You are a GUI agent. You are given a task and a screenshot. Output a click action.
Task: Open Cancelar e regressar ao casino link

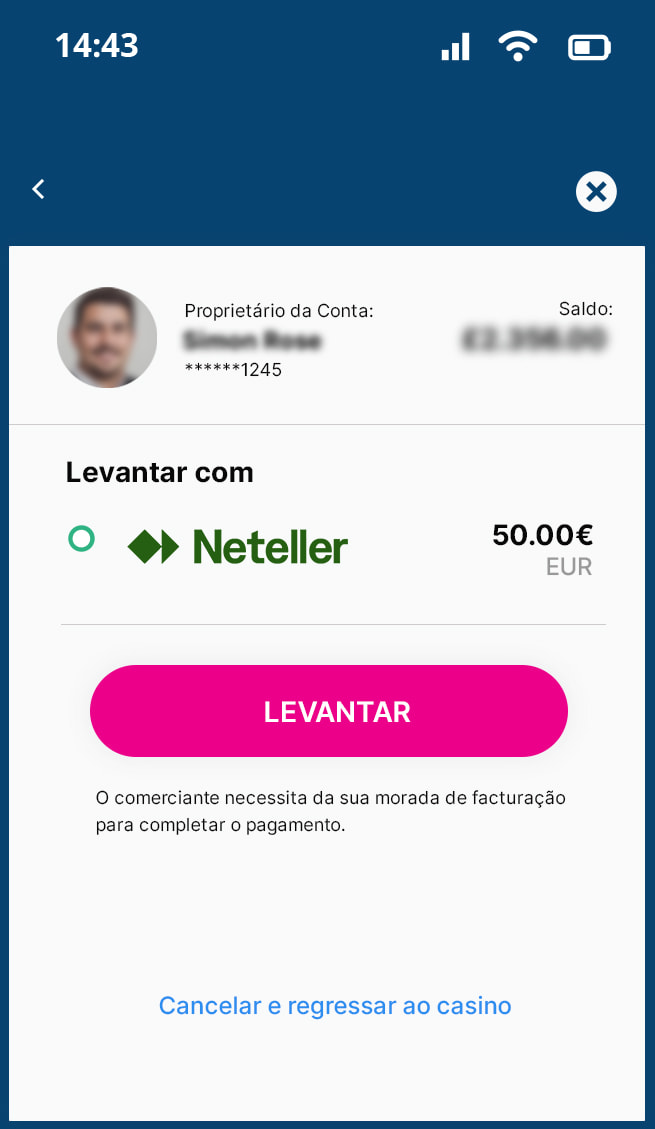(x=335, y=1005)
